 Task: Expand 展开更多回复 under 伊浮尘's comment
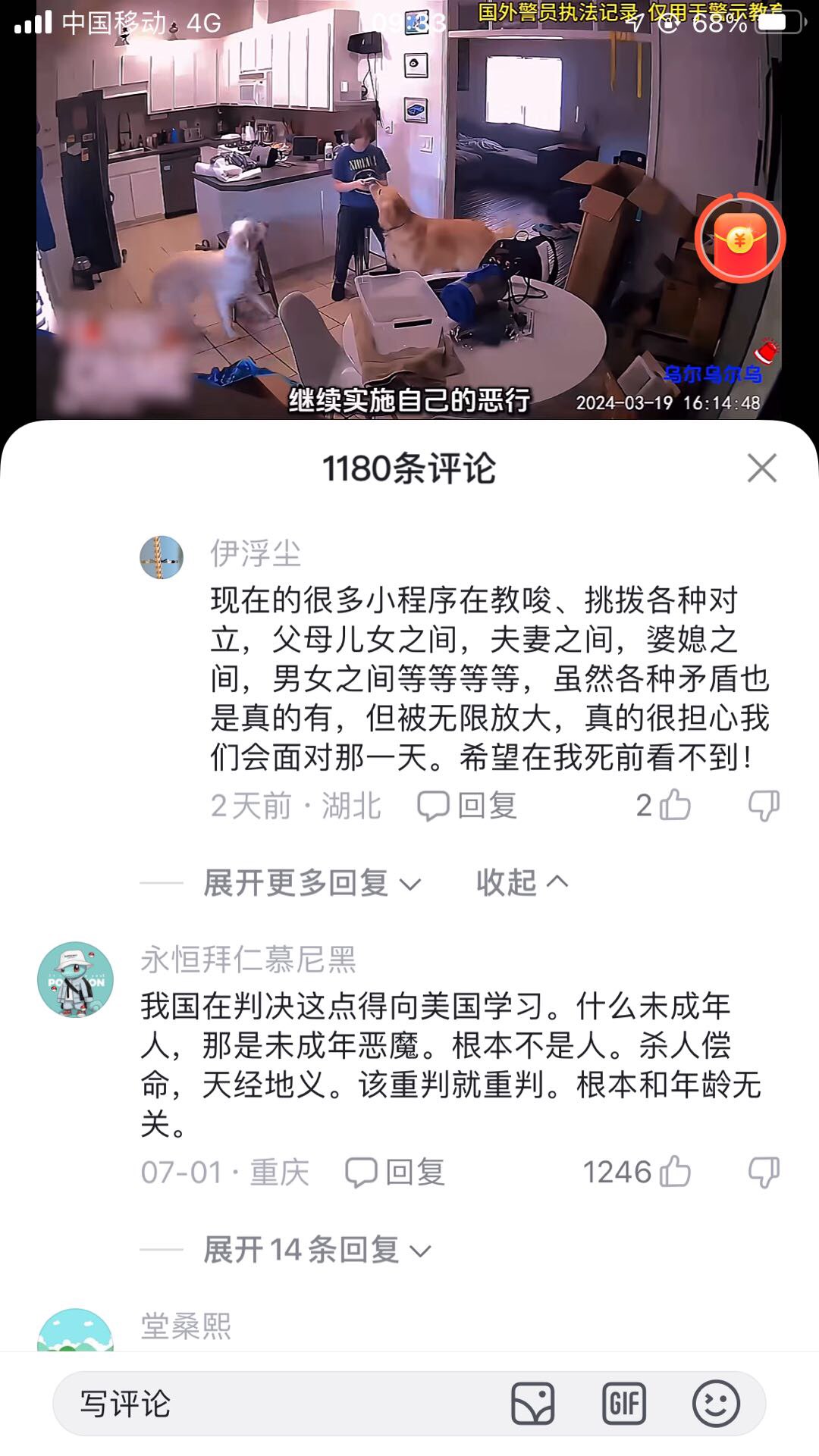(312, 883)
